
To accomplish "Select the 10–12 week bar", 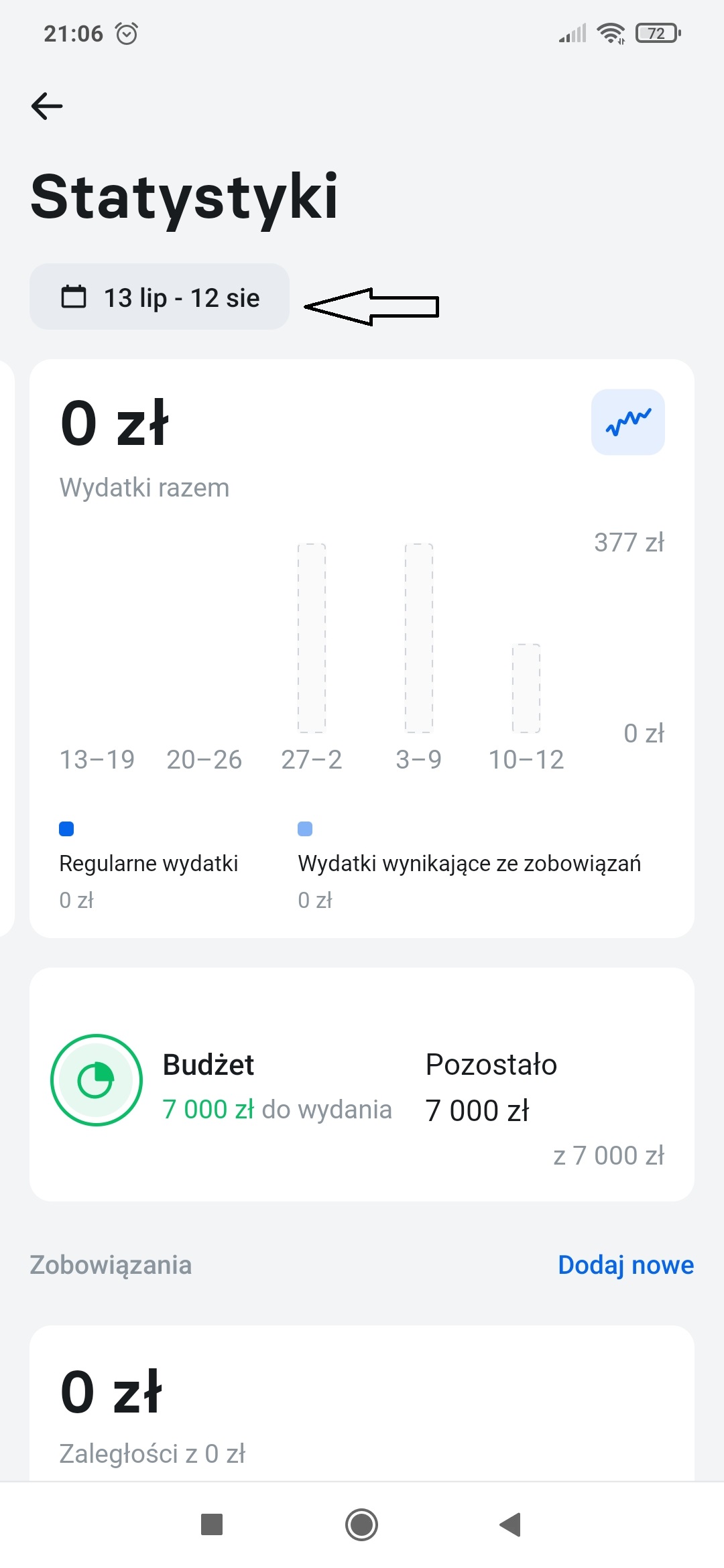I will pyautogui.click(x=526, y=688).
